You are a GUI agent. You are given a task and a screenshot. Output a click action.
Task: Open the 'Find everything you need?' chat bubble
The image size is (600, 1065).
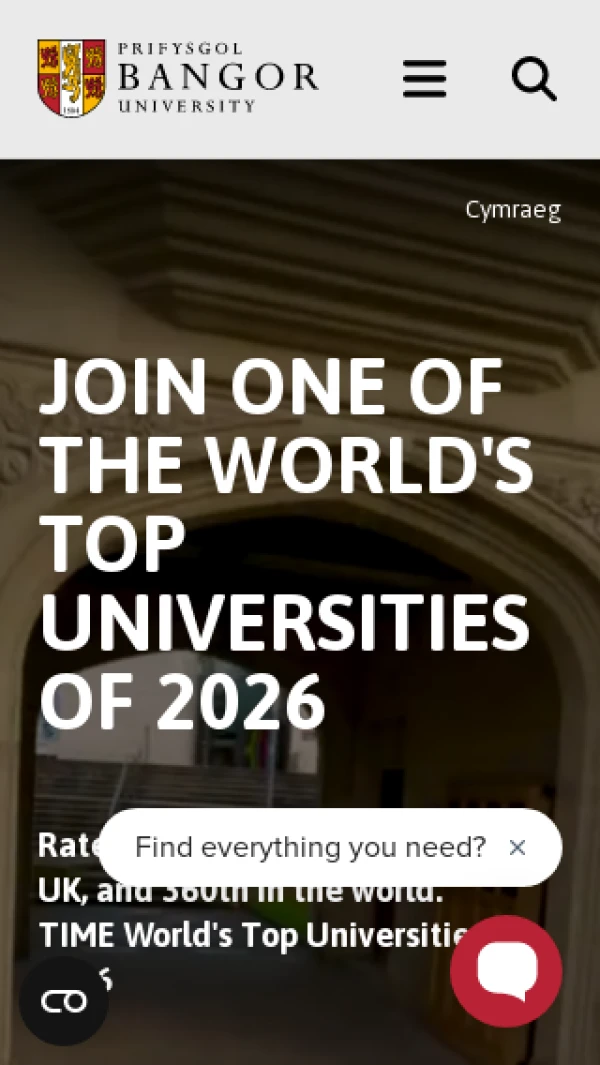tap(310, 848)
